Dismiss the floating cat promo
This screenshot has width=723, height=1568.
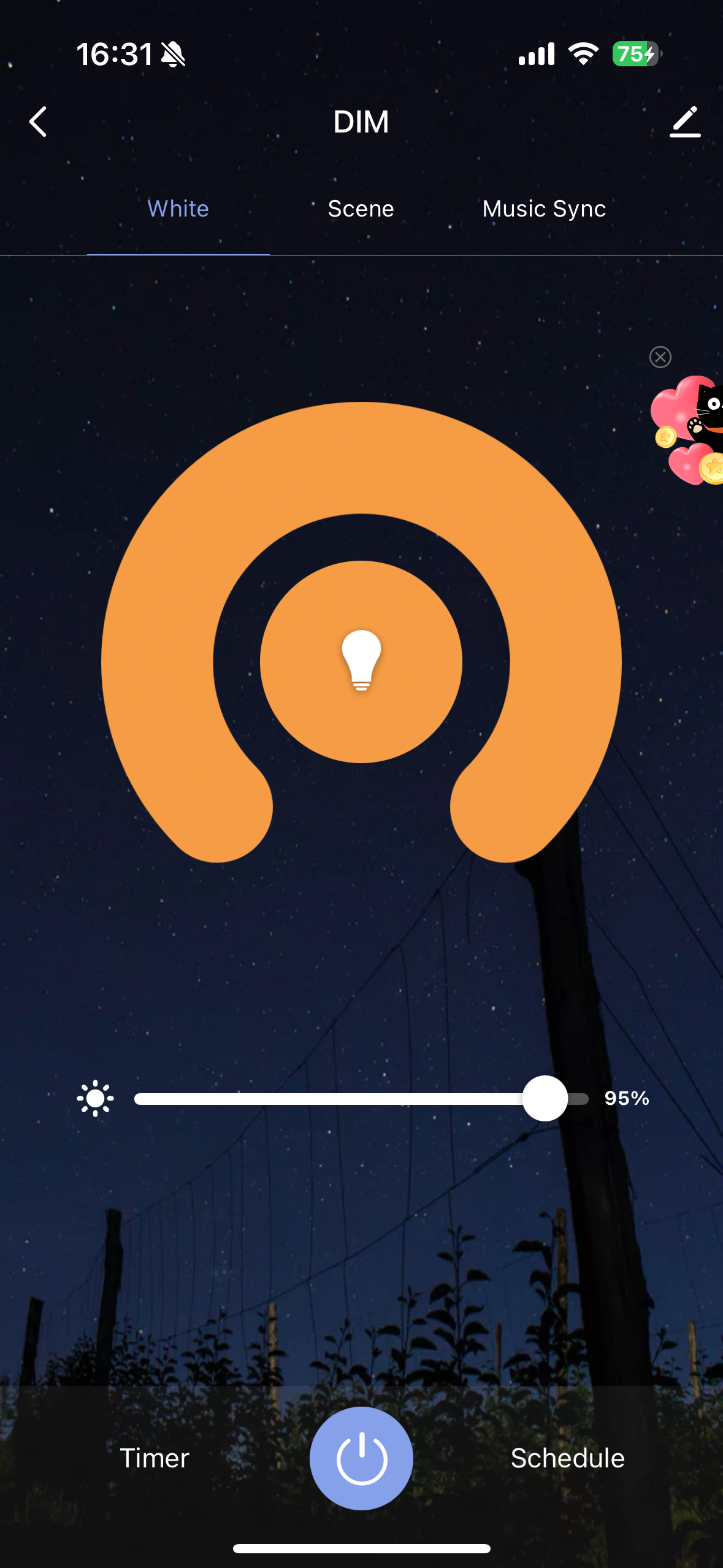[x=660, y=357]
